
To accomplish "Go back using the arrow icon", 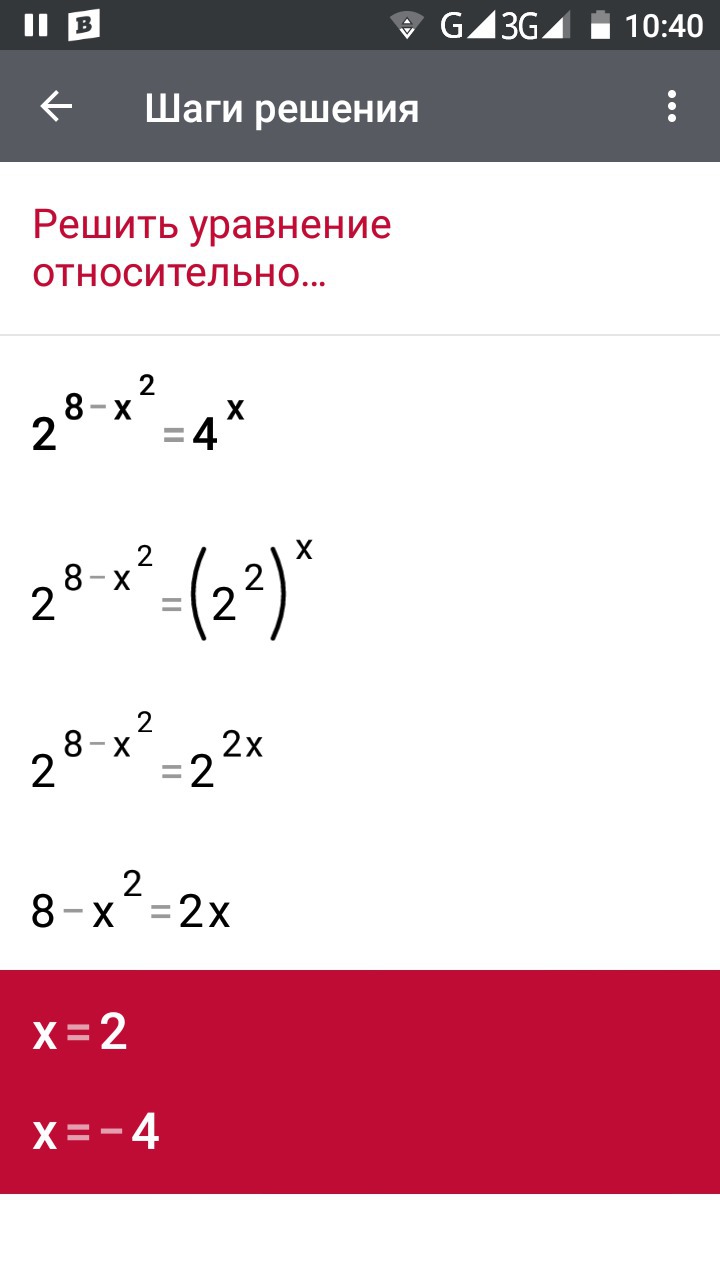I will click(x=56, y=107).
